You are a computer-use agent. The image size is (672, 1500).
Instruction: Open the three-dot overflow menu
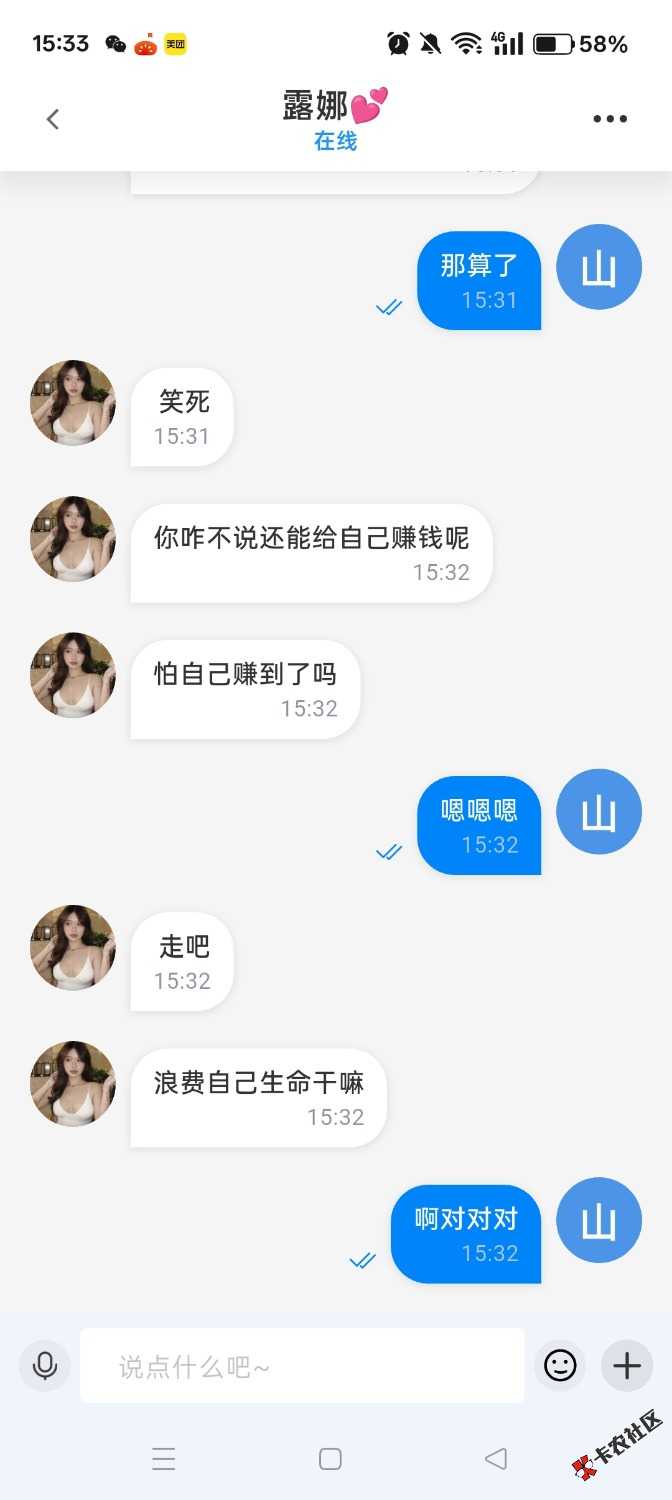click(610, 120)
